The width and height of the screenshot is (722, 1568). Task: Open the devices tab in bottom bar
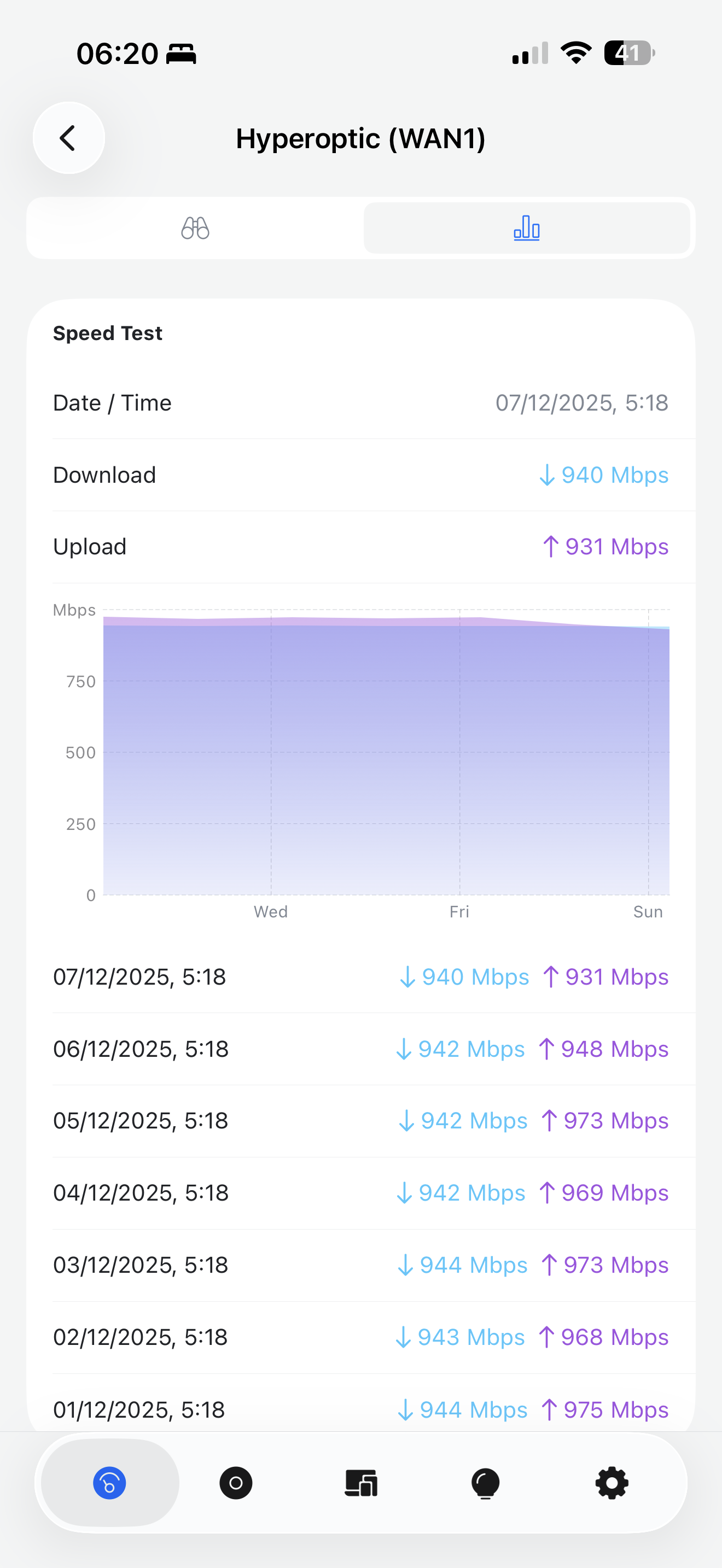pos(361,1483)
